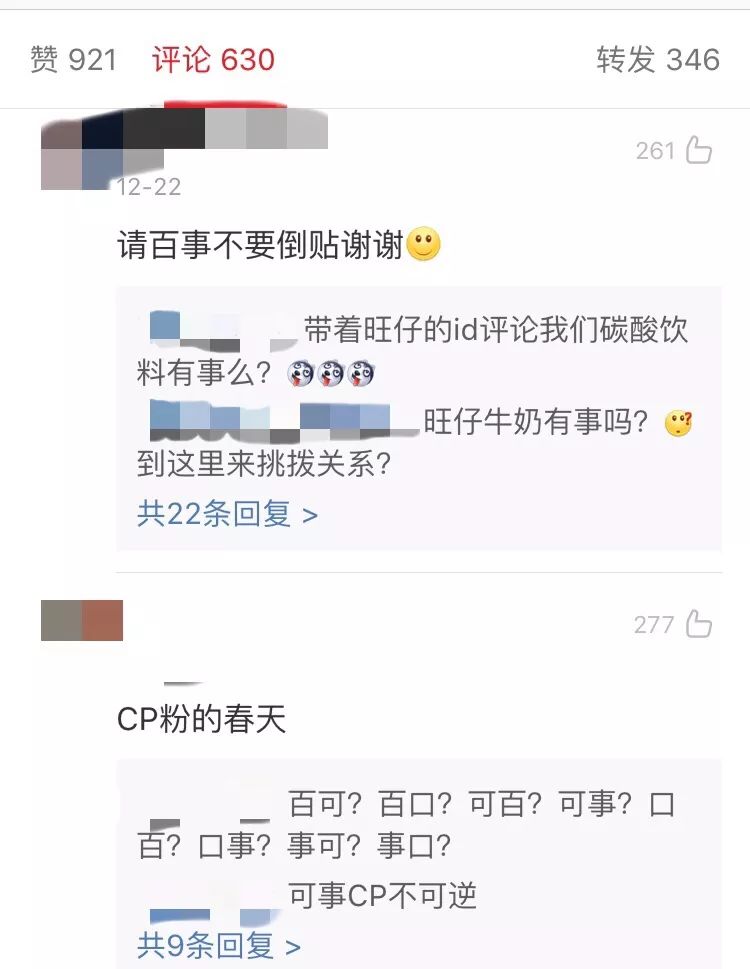Open the second commenter's profile avatar

(81, 620)
